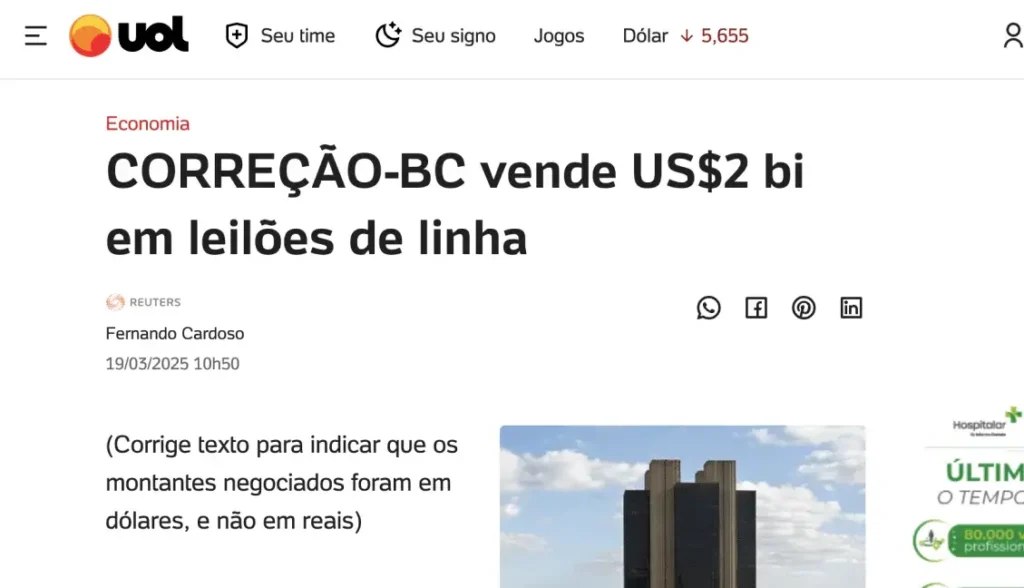The width and height of the screenshot is (1024, 588).
Task: Open the hamburger menu
Action: point(36,36)
